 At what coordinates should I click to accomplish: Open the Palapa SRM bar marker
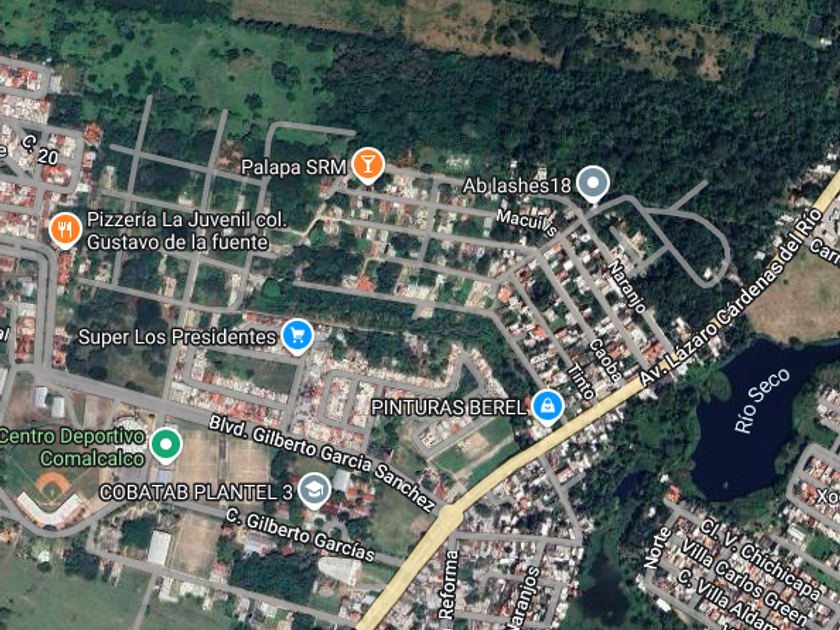368,164
